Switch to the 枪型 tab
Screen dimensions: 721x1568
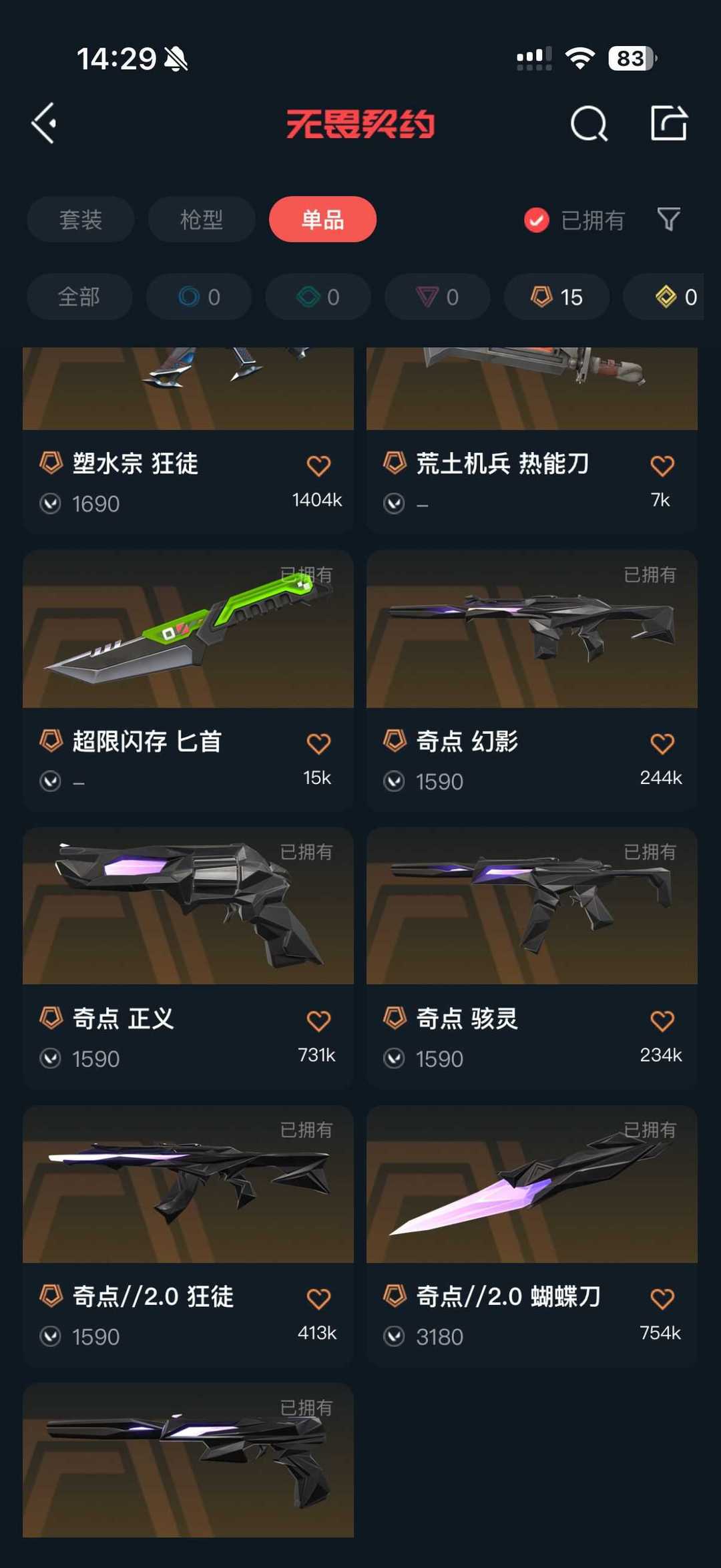click(202, 220)
